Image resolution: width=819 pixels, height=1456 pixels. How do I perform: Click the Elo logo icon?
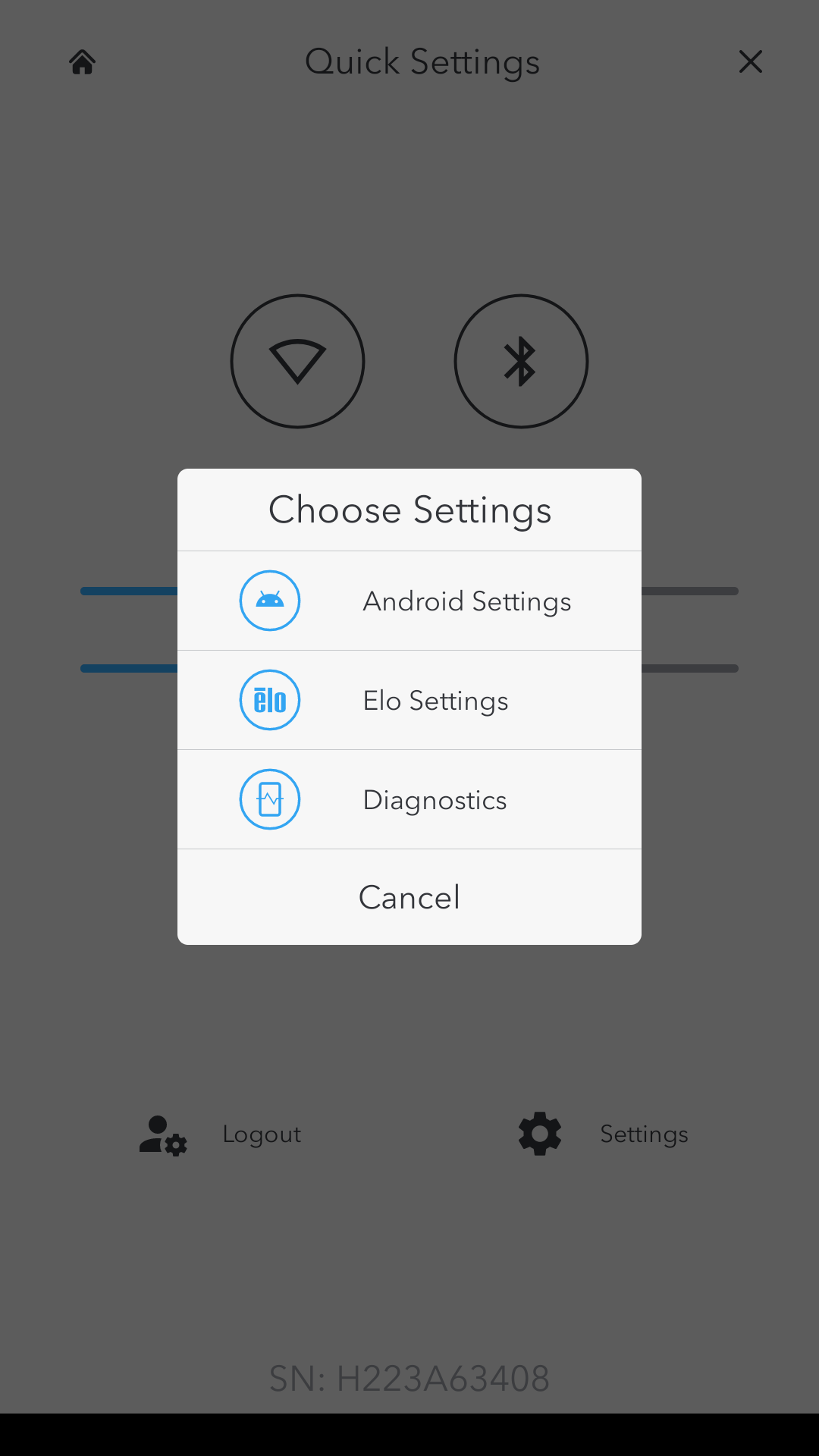[x=269, y=700]
